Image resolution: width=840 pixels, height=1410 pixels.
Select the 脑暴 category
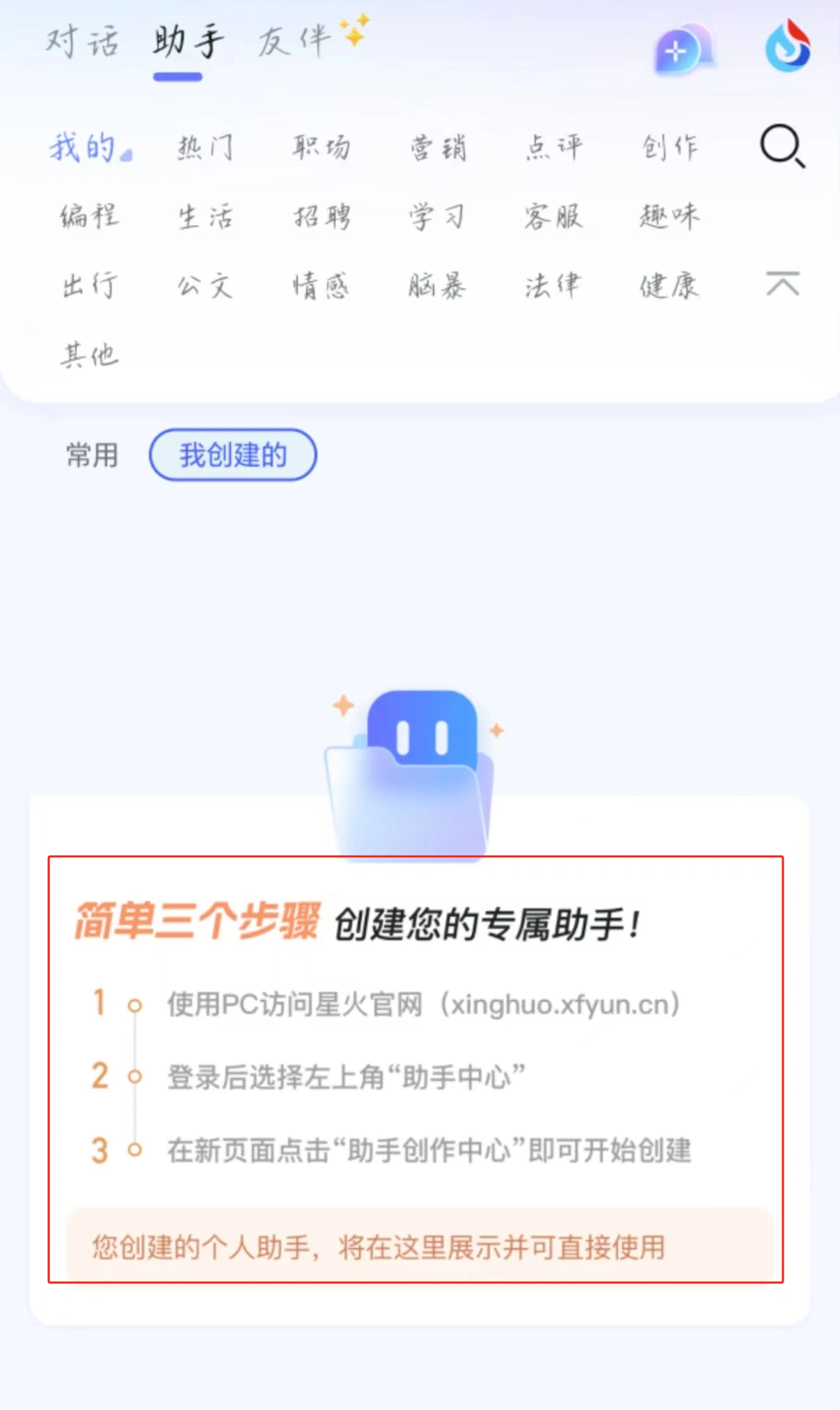coord(438,285)
